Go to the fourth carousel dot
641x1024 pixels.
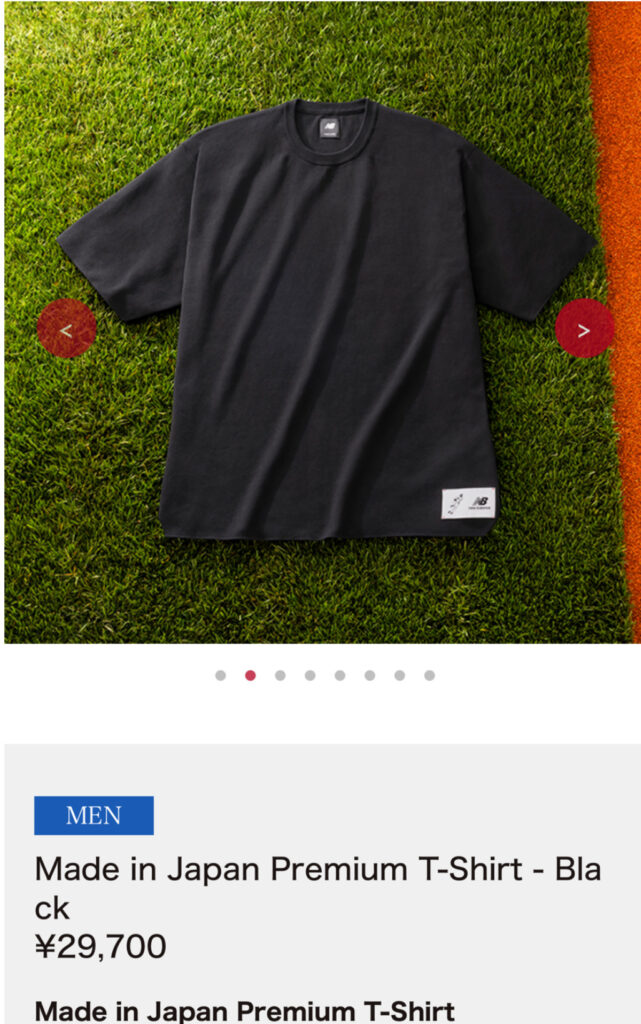310,675
